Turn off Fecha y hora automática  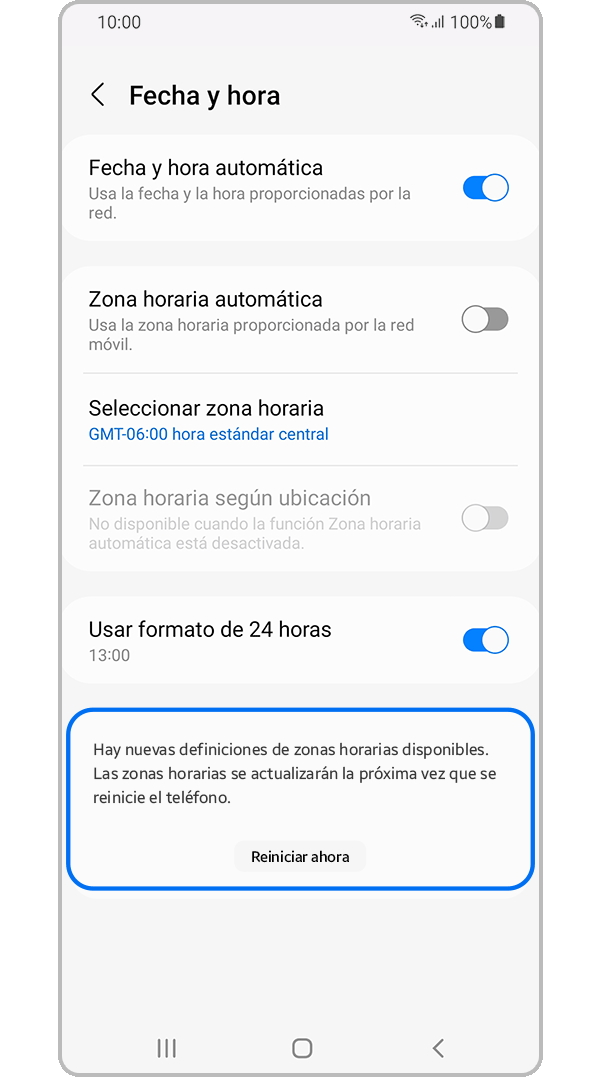pos(485,188)
